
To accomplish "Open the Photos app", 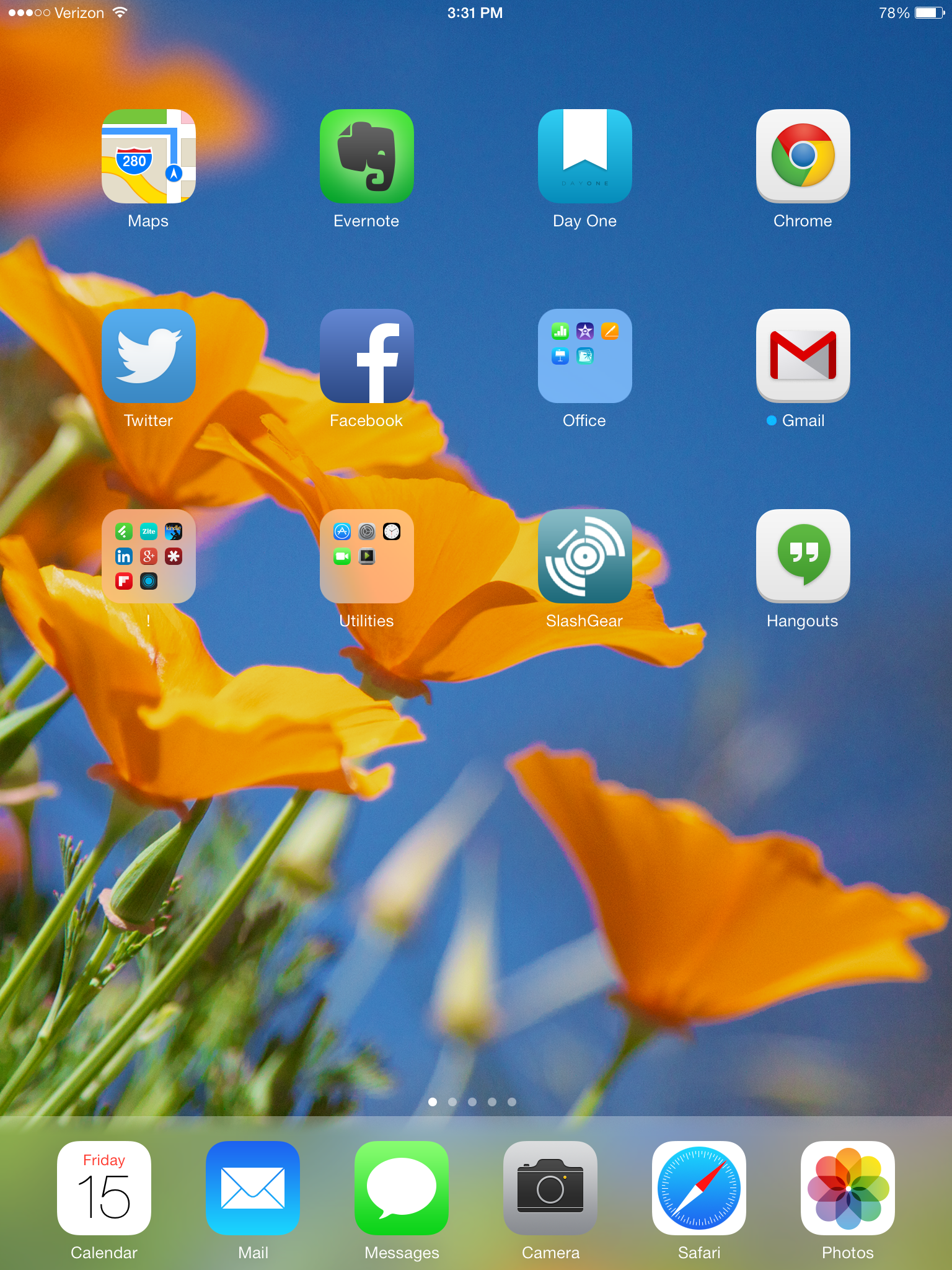I will [x=847, y=1188].
